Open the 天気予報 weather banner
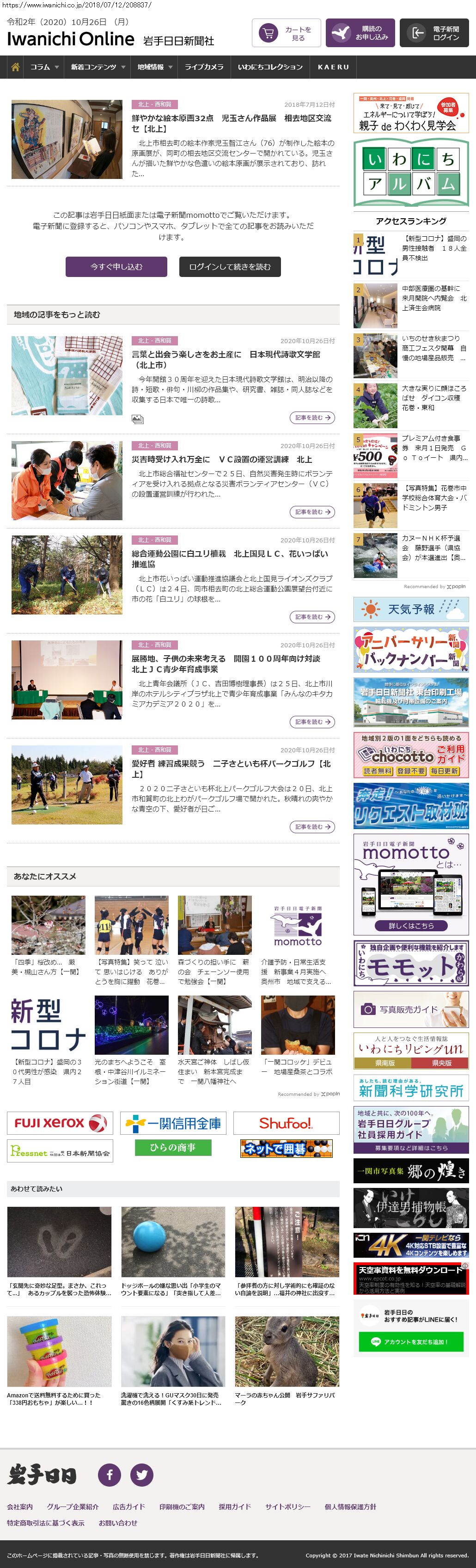This screenshot has width=476, height=1568. (411, 609)
